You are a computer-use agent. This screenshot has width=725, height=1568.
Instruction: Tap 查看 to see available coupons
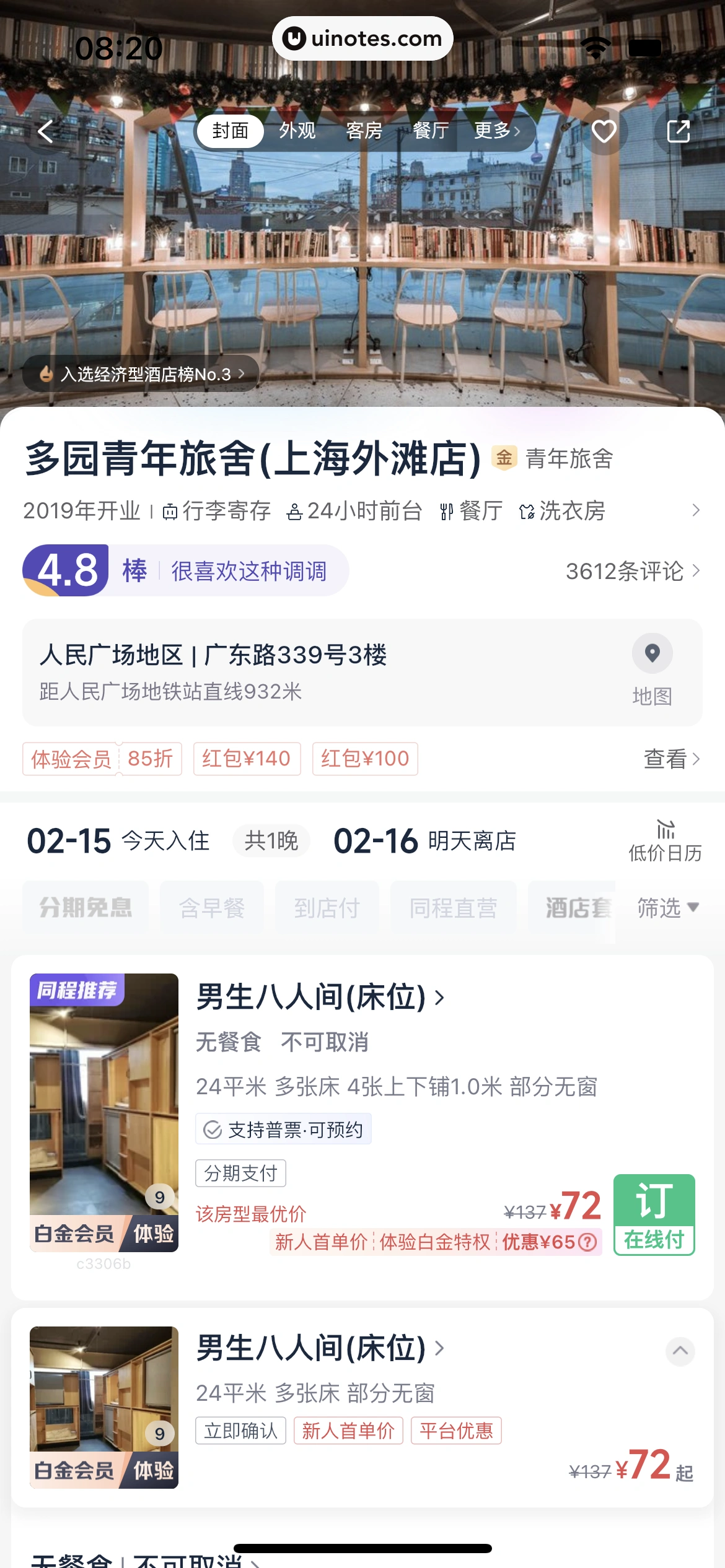(x=671, y=759)
